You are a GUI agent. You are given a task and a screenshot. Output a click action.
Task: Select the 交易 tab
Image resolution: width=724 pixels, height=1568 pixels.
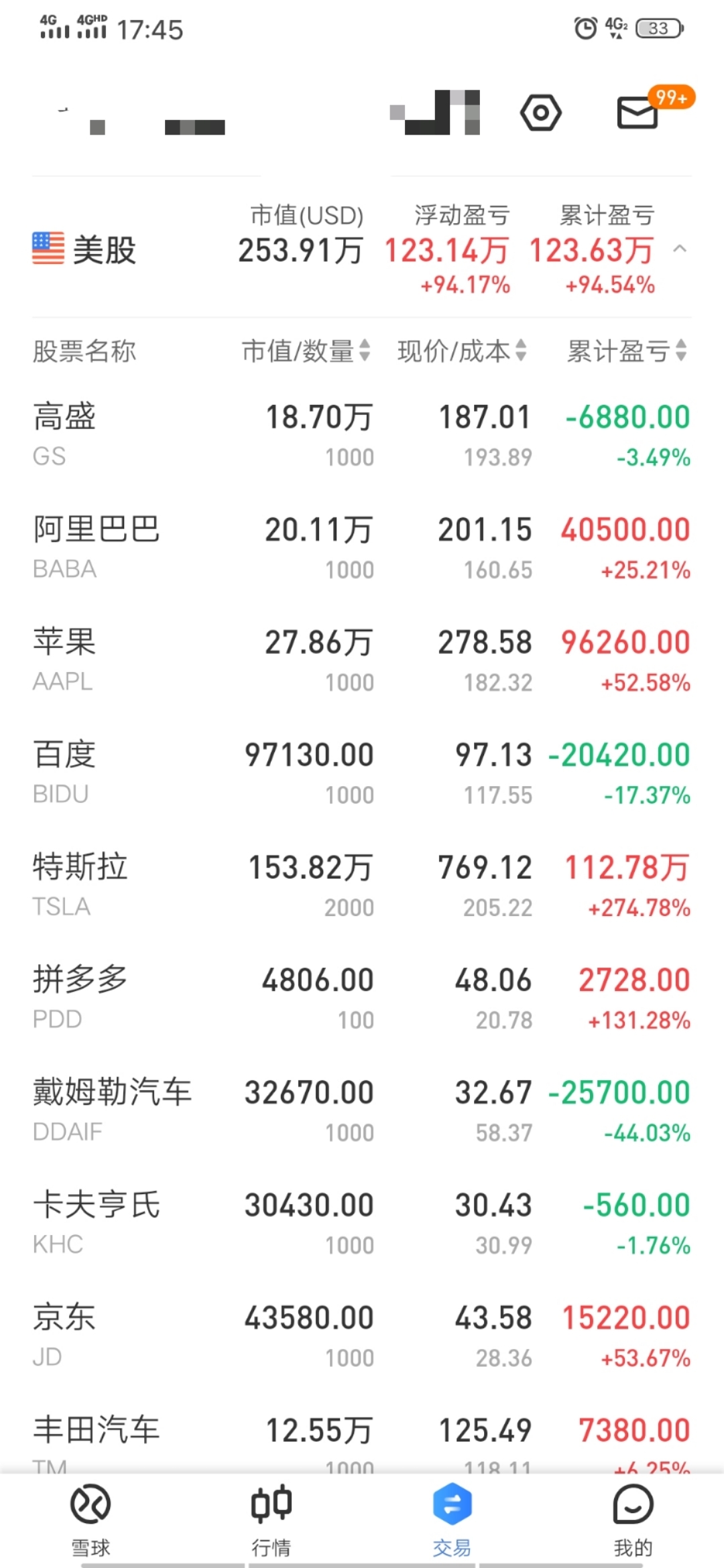[452, 1520]
